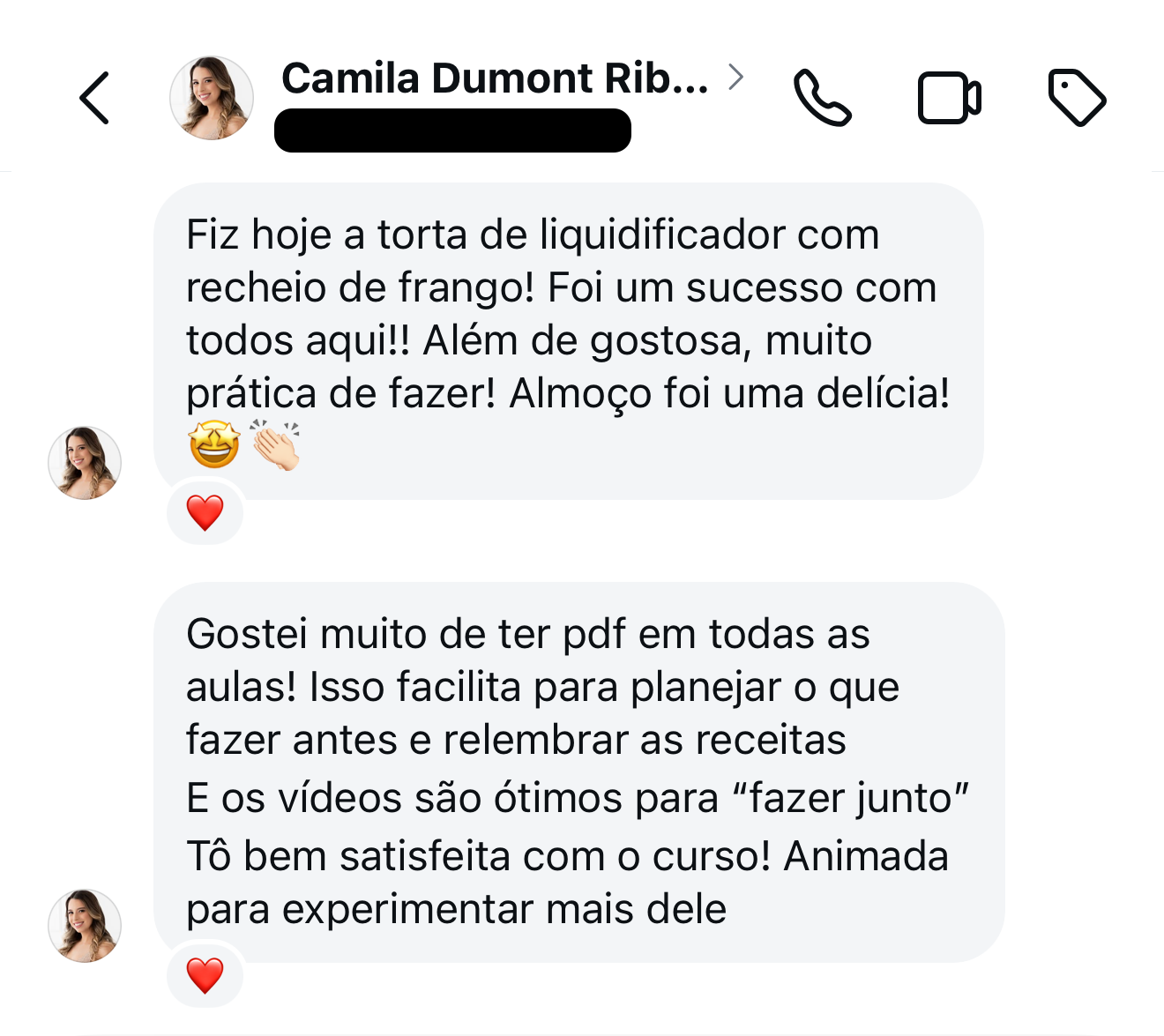This screenshot has height=1036, width=1164.
Task: Tap heart reaction on torta de liquidificador message
Action: [x=205, y=512]
